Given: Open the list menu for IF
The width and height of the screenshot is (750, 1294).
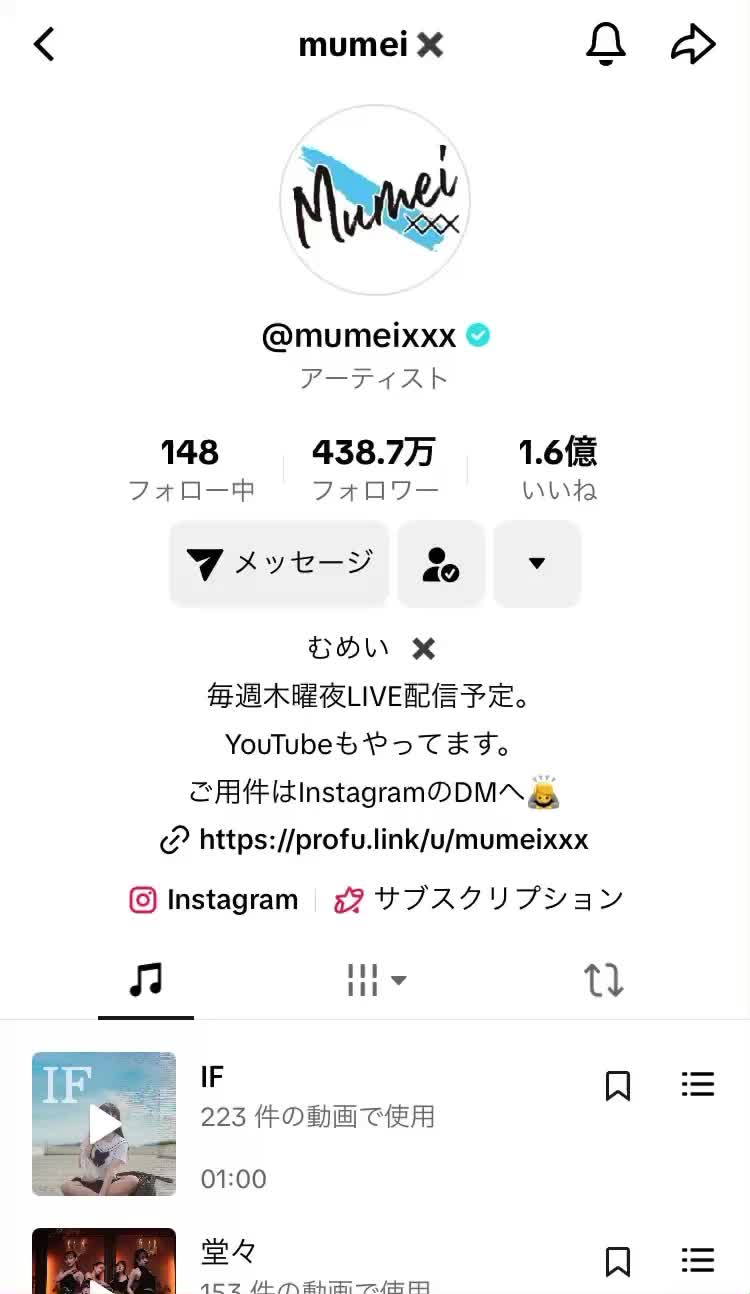Looking at the screenshot, I should point(697,1085).
